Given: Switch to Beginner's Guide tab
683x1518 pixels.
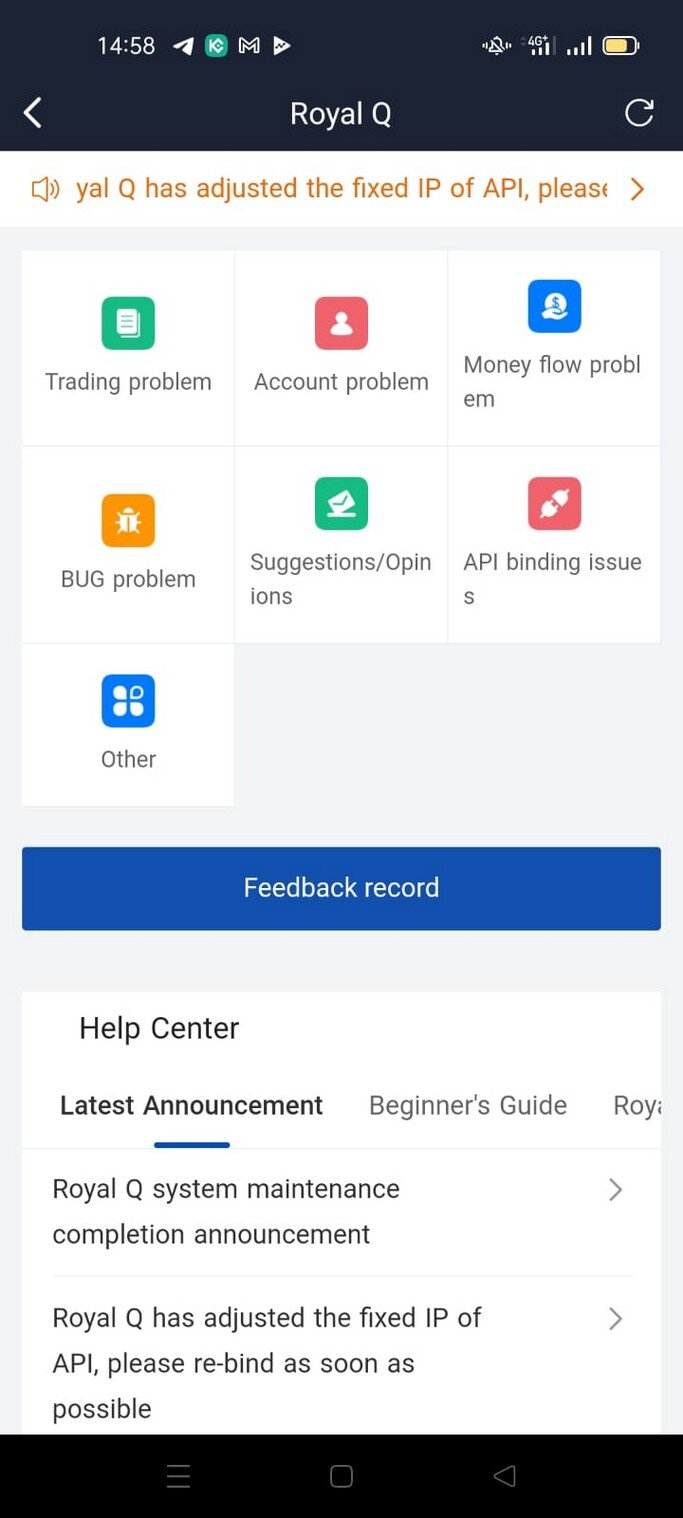Looking at the screenshot, I should point(468,1105).
